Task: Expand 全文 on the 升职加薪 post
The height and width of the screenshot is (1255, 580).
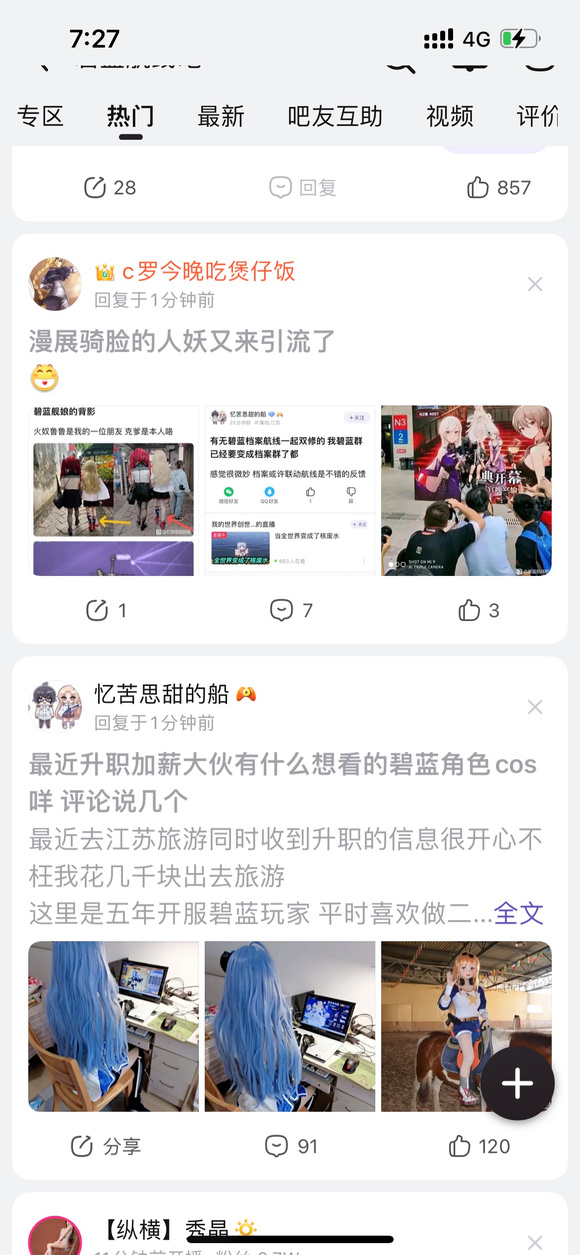Action: [x=519, y=913]
